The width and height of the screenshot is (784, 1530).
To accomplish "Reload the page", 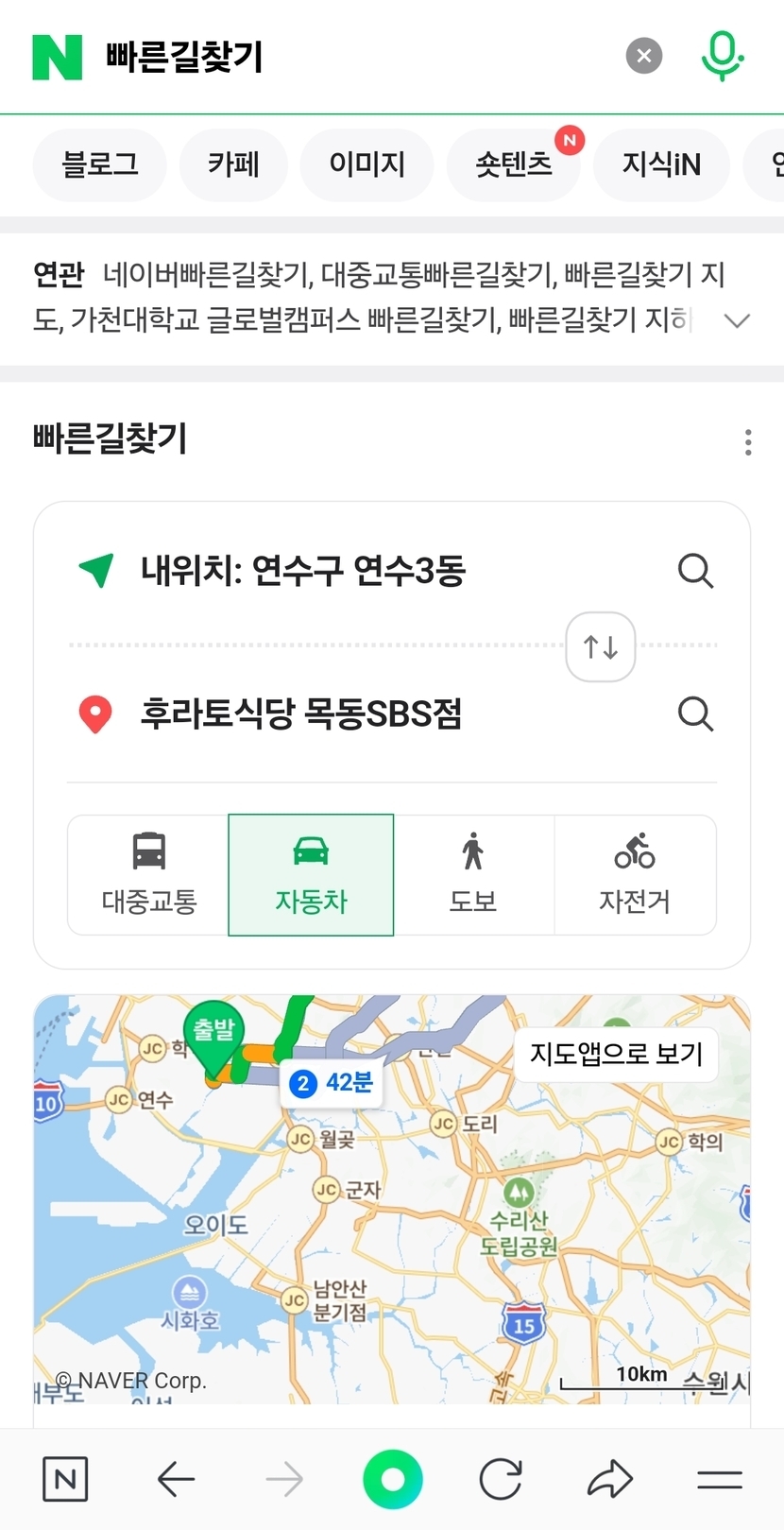I will pyautogui.click(x=501, y=1479).
